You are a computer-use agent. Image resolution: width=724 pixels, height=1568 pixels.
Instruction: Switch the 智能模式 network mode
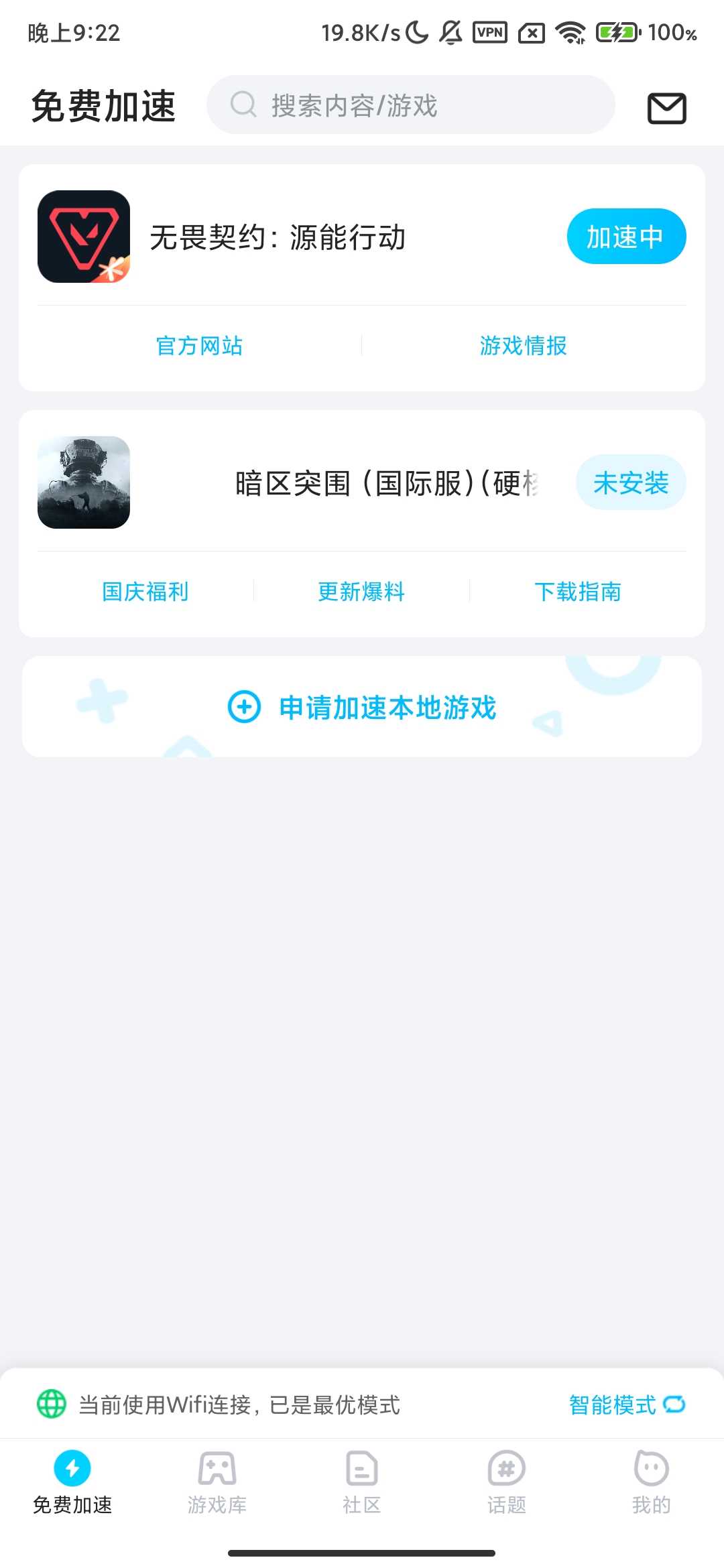click(626, 1404)
